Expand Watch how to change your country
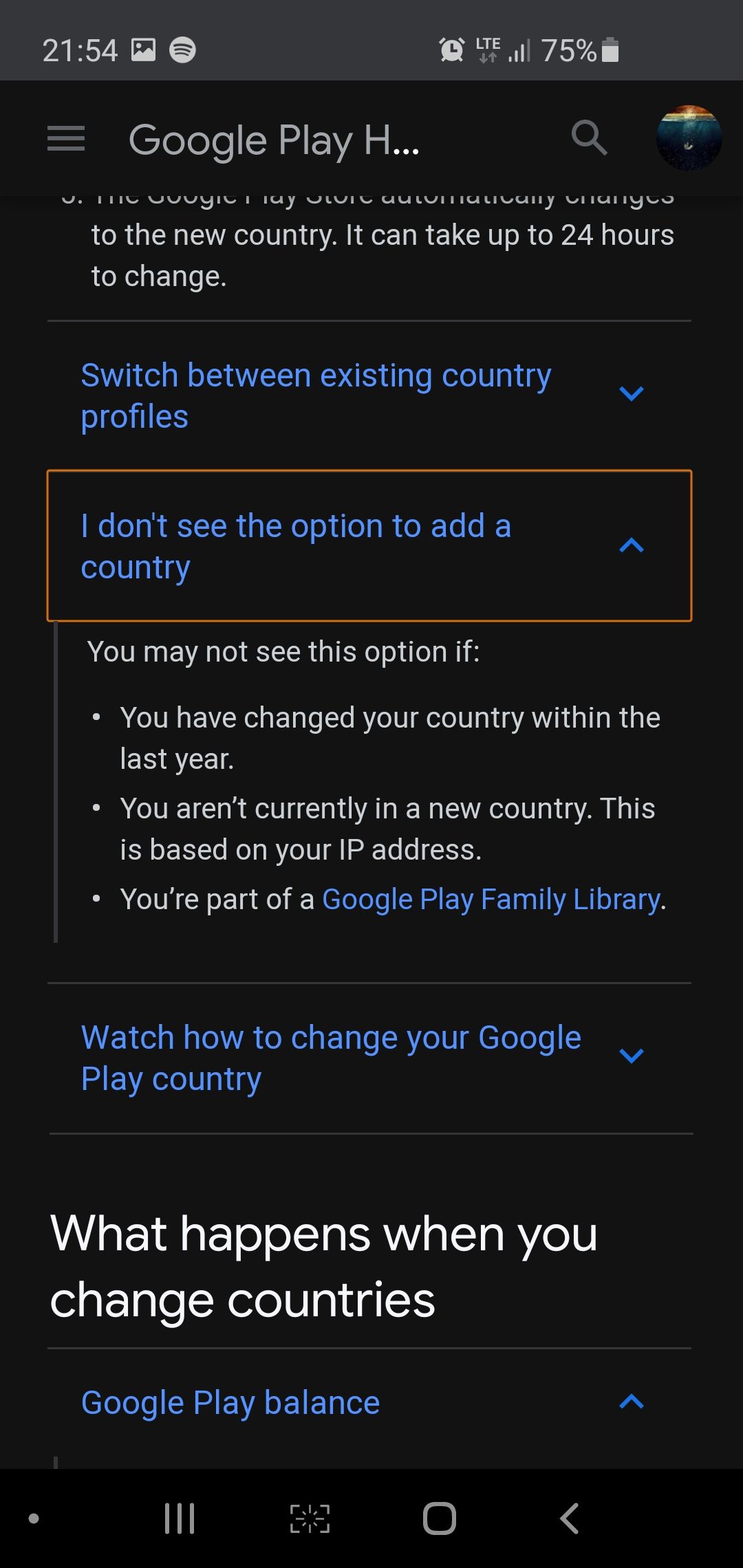Image resolution: width=743 pixels, height=1568 pixels. [x=631, y=1056]
